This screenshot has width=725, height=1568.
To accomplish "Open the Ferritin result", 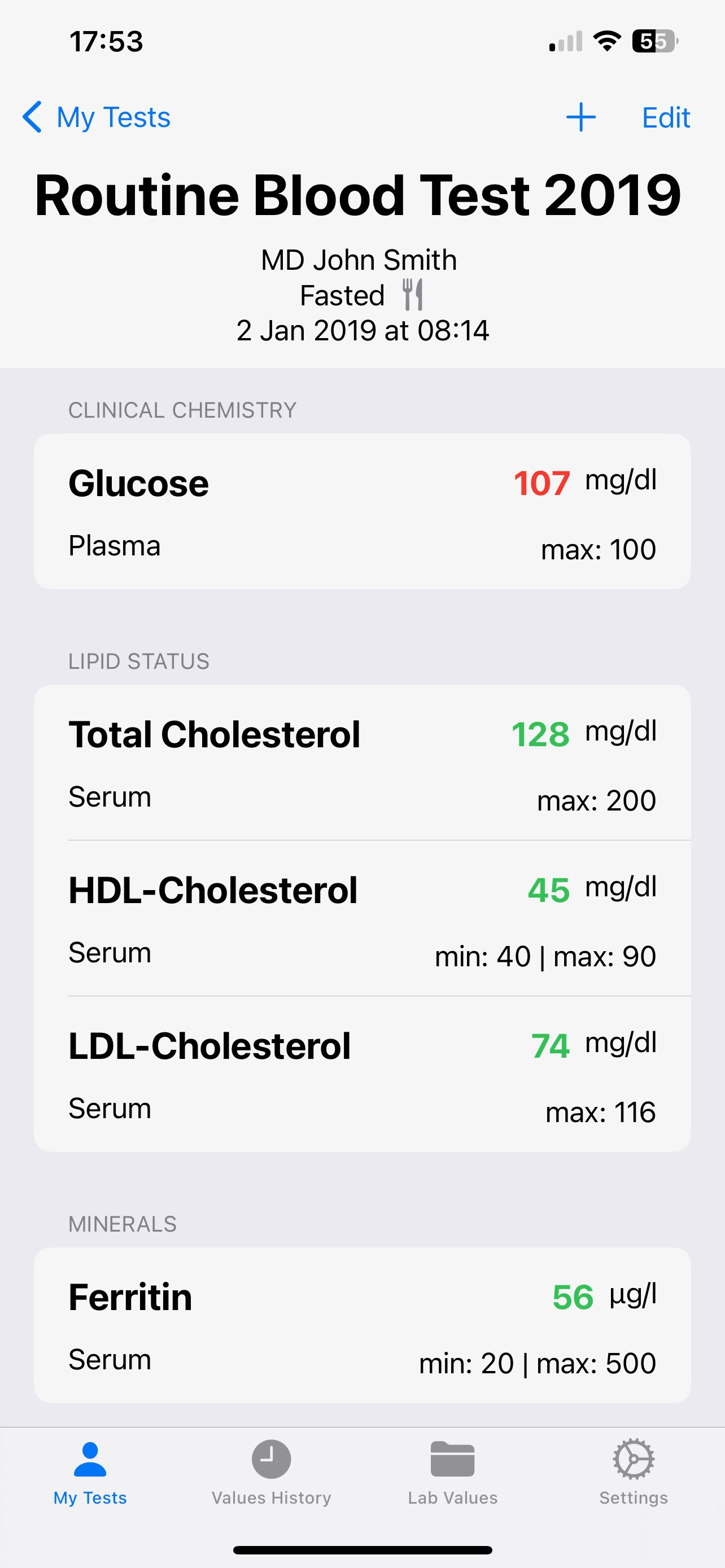I will (x=362, y=1325).
